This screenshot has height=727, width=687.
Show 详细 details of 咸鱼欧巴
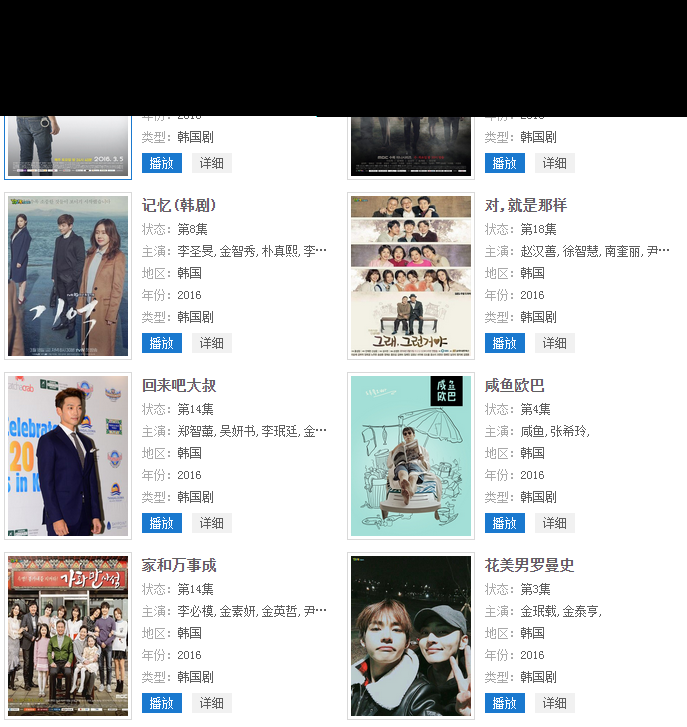coord(555,523)
